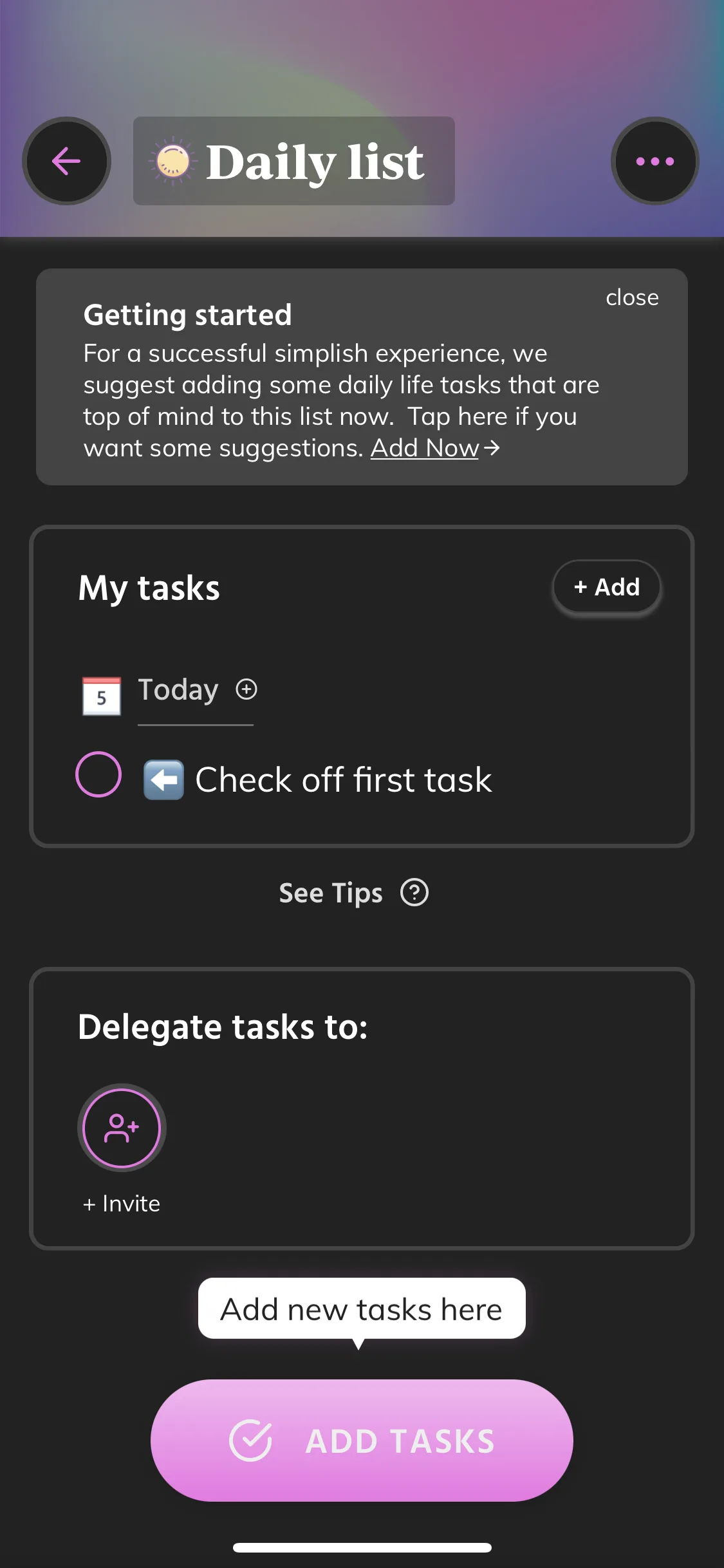Go back using the arrow button
Screen dimensions: 724x1568
click(x=66, y=161)
